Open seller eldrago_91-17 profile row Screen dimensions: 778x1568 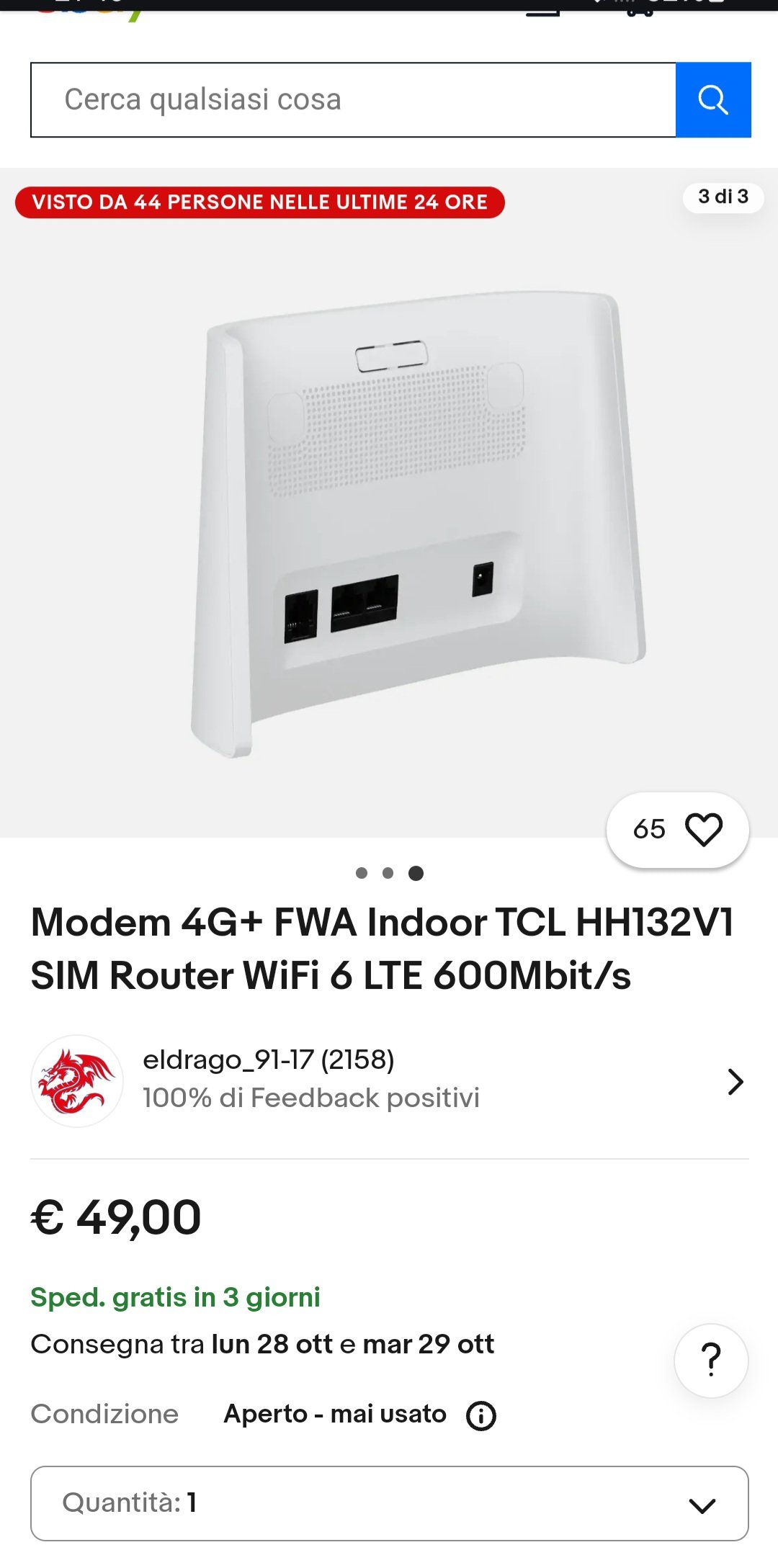point(389,1081)
